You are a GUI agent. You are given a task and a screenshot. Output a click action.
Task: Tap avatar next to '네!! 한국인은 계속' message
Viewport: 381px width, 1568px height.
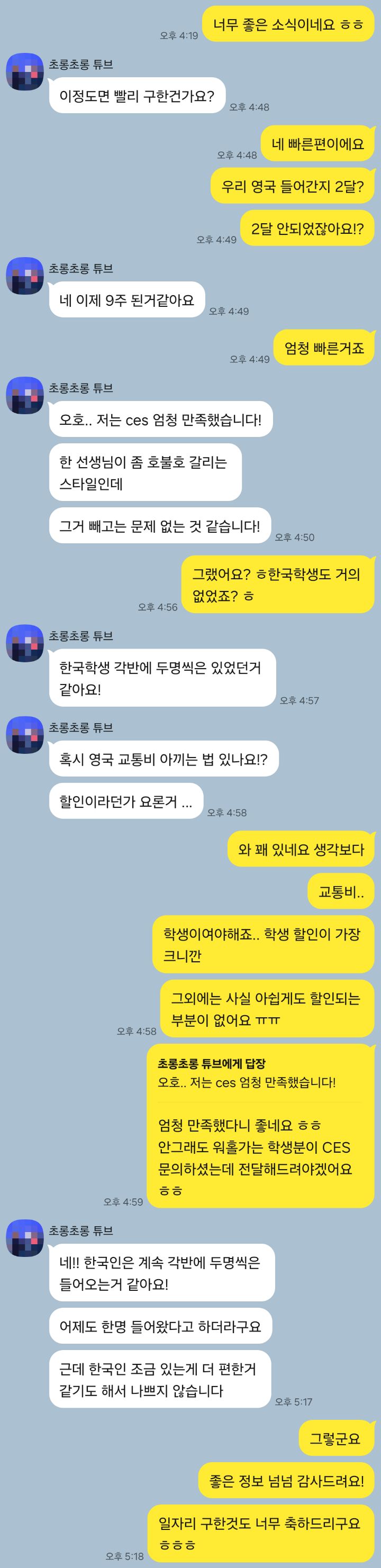point(25,1237)
